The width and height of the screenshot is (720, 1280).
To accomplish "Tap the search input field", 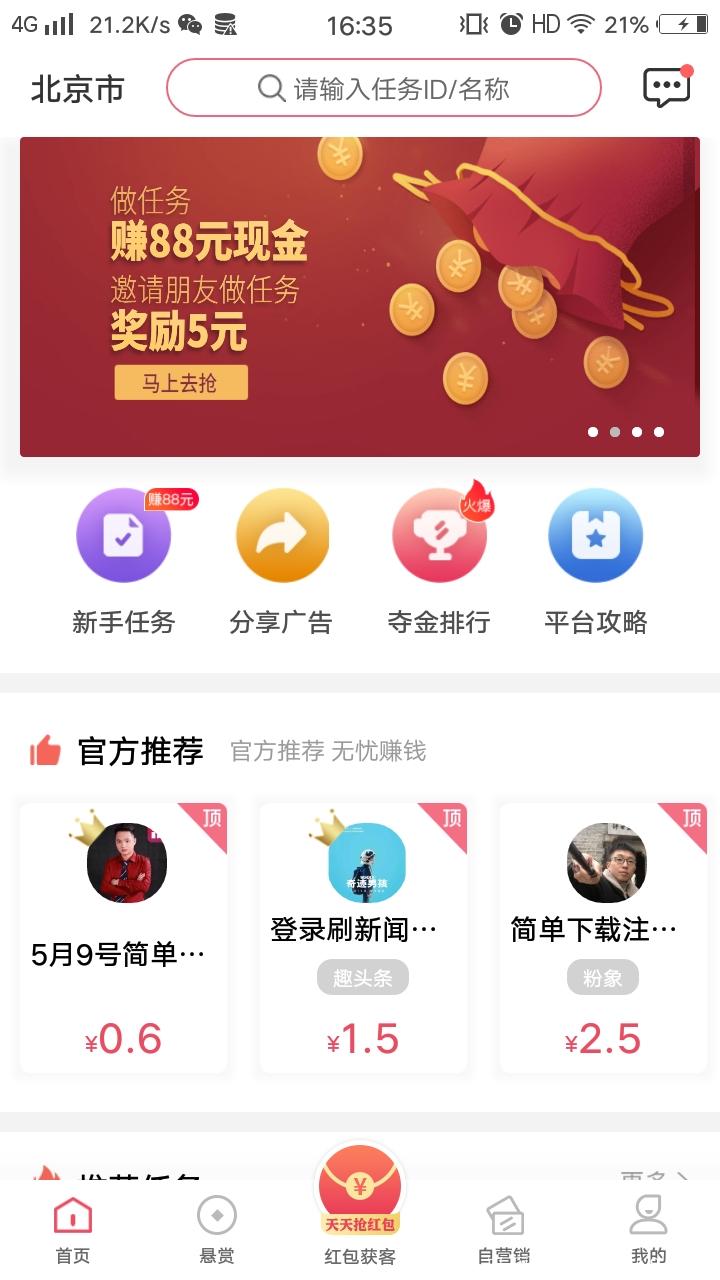I will coord(383,88).
